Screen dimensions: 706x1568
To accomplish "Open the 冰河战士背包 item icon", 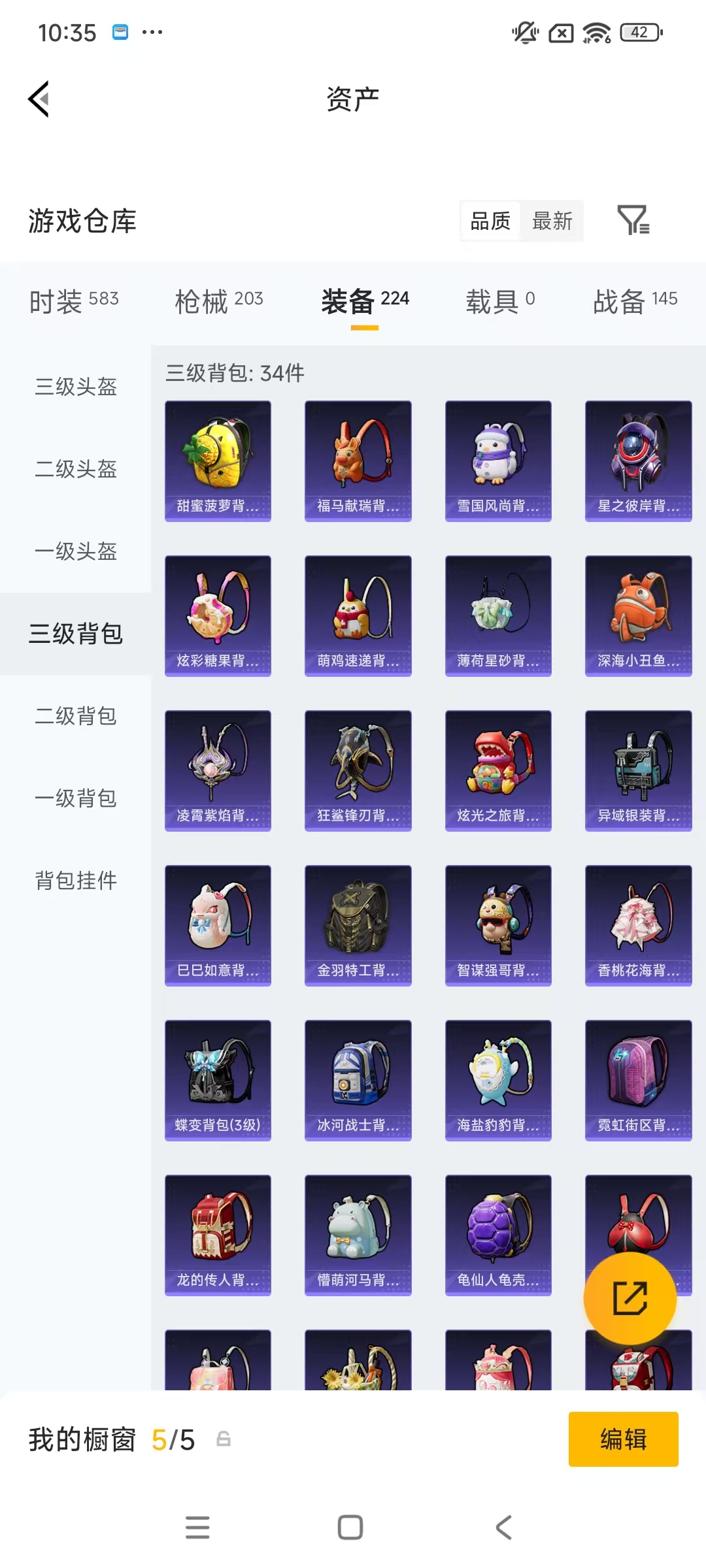I will click(x=358, y=1081).
